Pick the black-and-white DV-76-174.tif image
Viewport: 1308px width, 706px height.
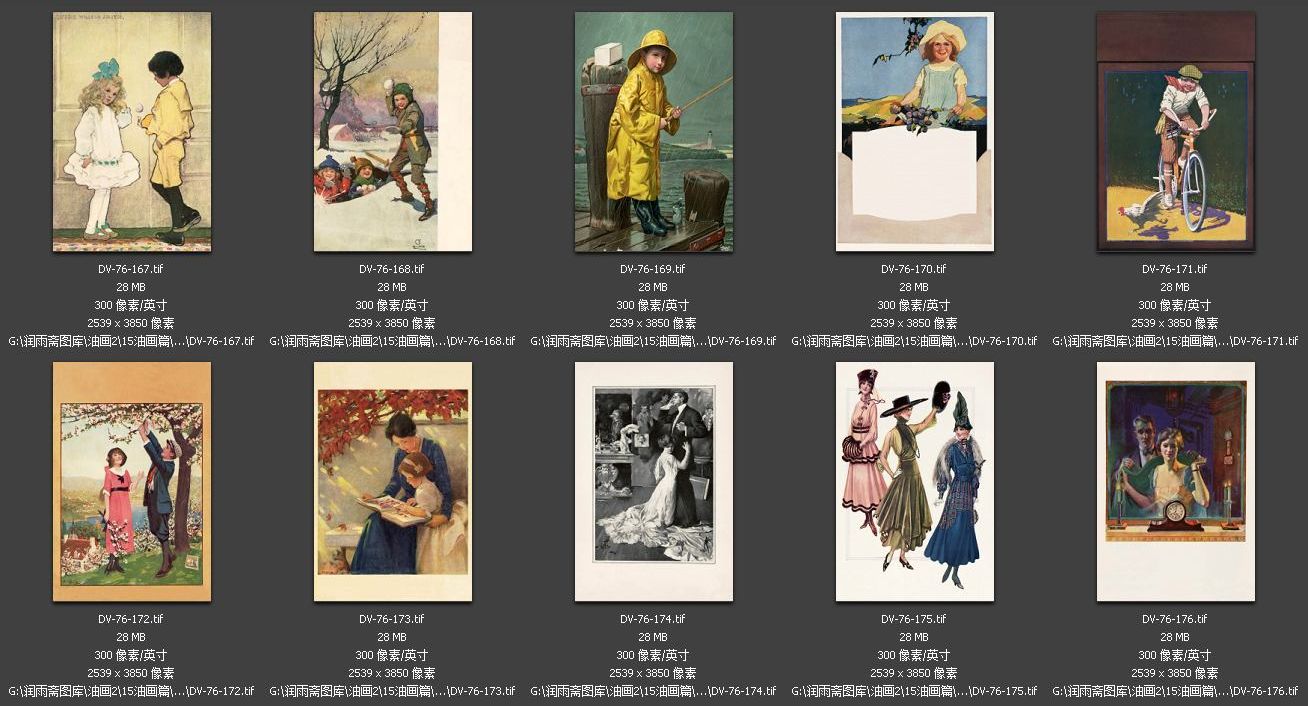(x=653, y=481)
